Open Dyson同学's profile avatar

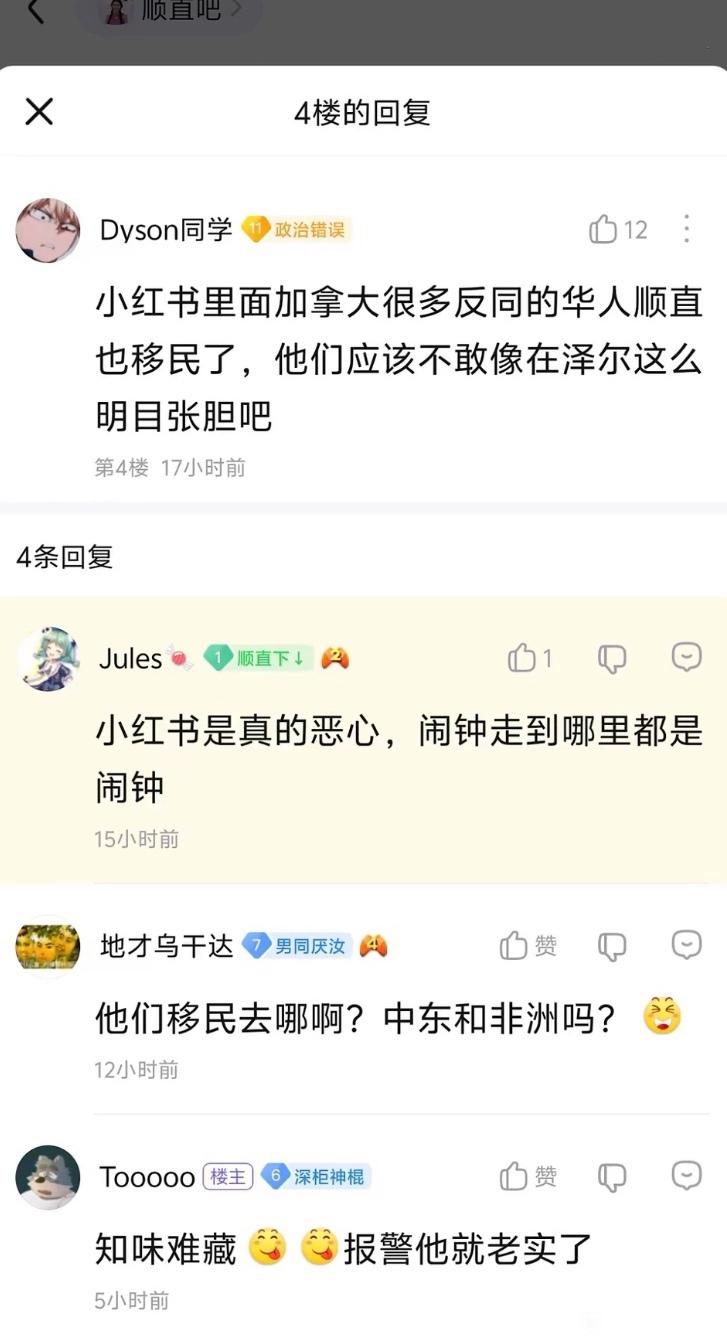(x=48, y=230)
